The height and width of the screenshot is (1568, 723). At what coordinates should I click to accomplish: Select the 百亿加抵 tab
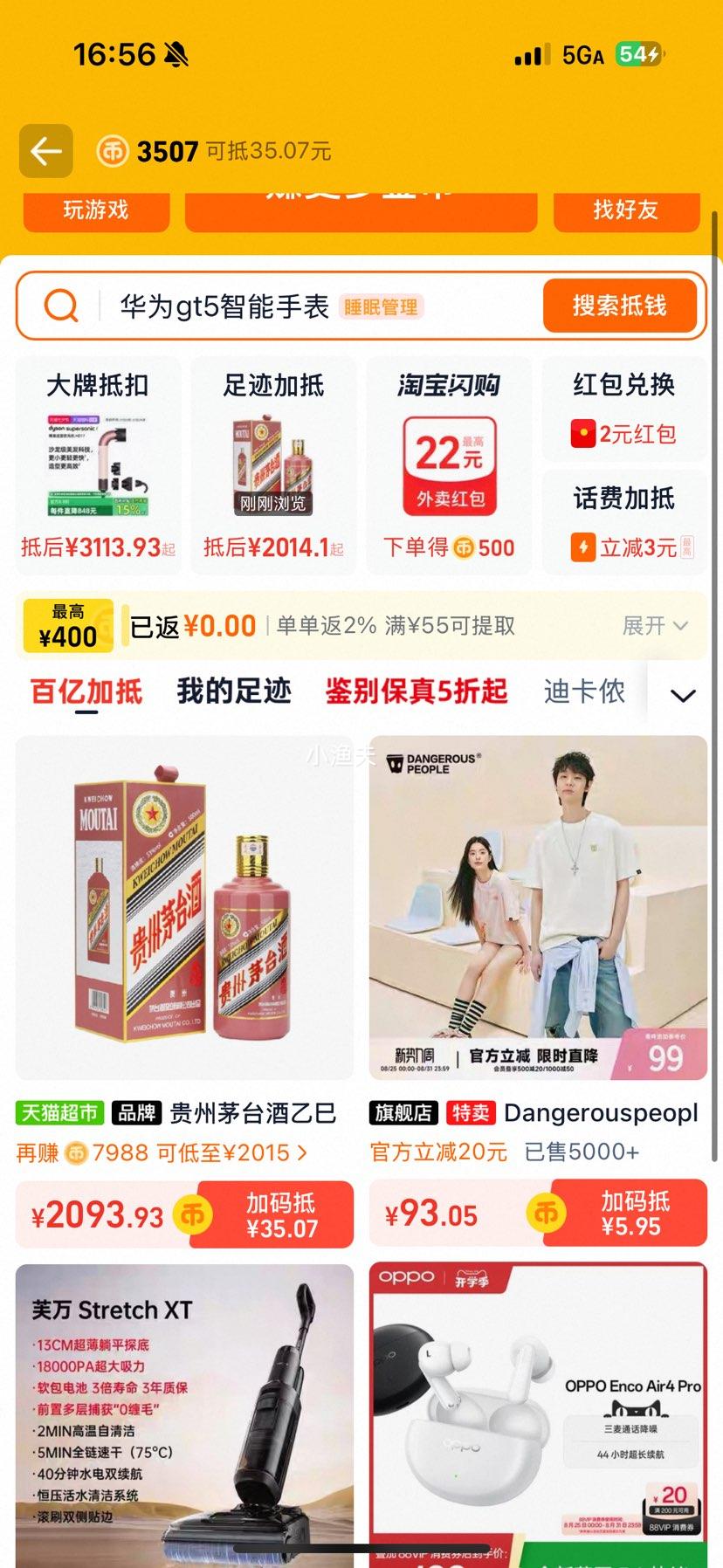[x=84, y=690]
